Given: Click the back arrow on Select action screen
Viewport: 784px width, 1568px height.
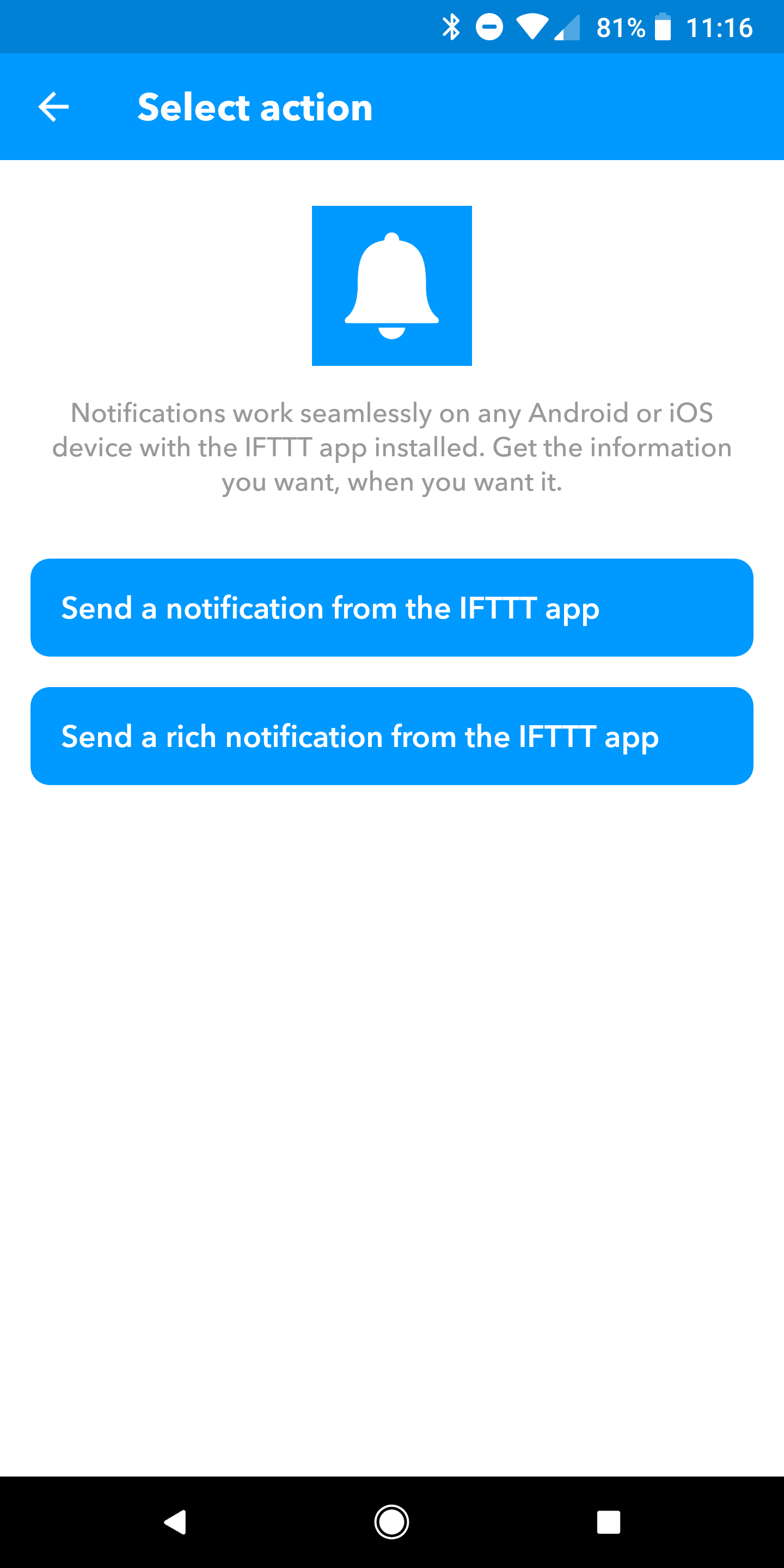Looking at the screenshot, I should 52,107.
